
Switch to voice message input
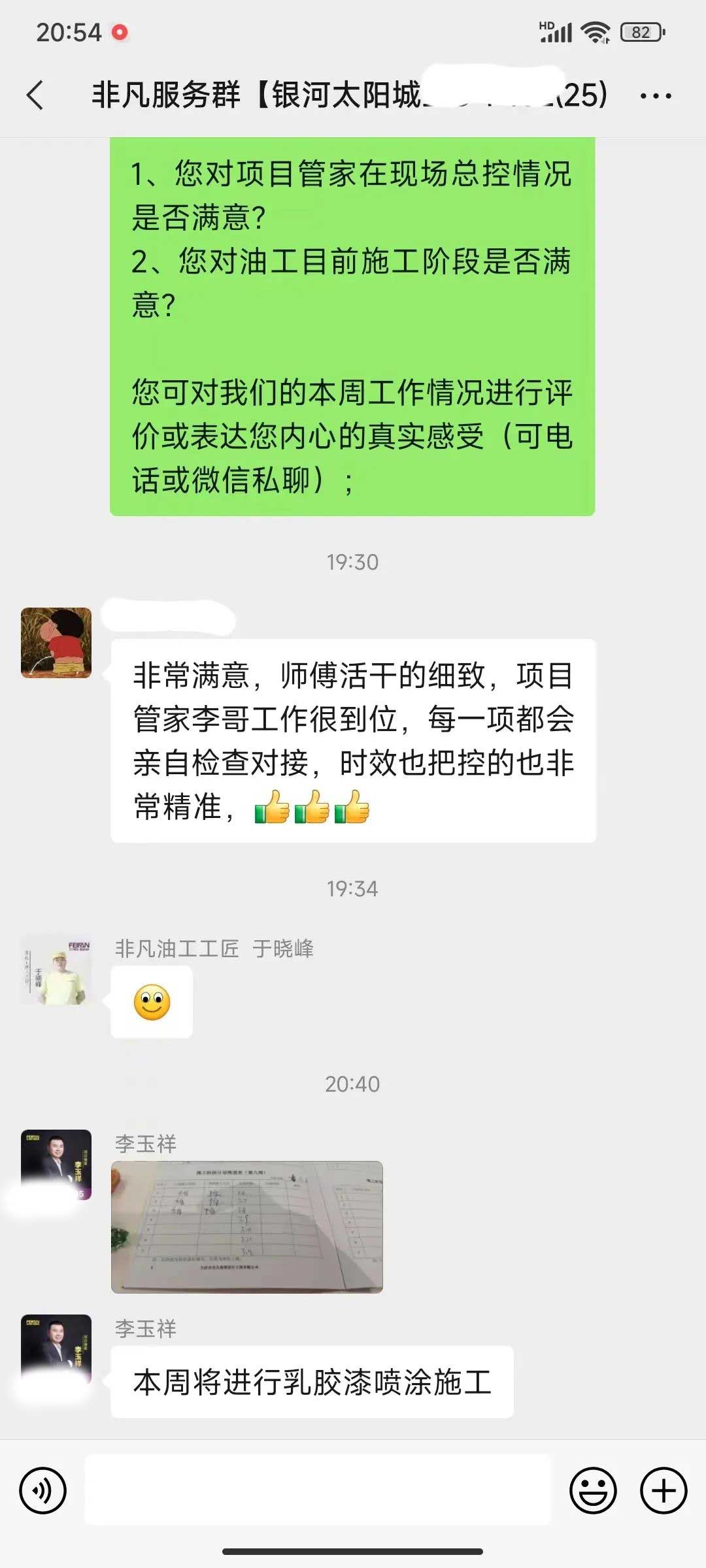click(x=43, y=1491)
